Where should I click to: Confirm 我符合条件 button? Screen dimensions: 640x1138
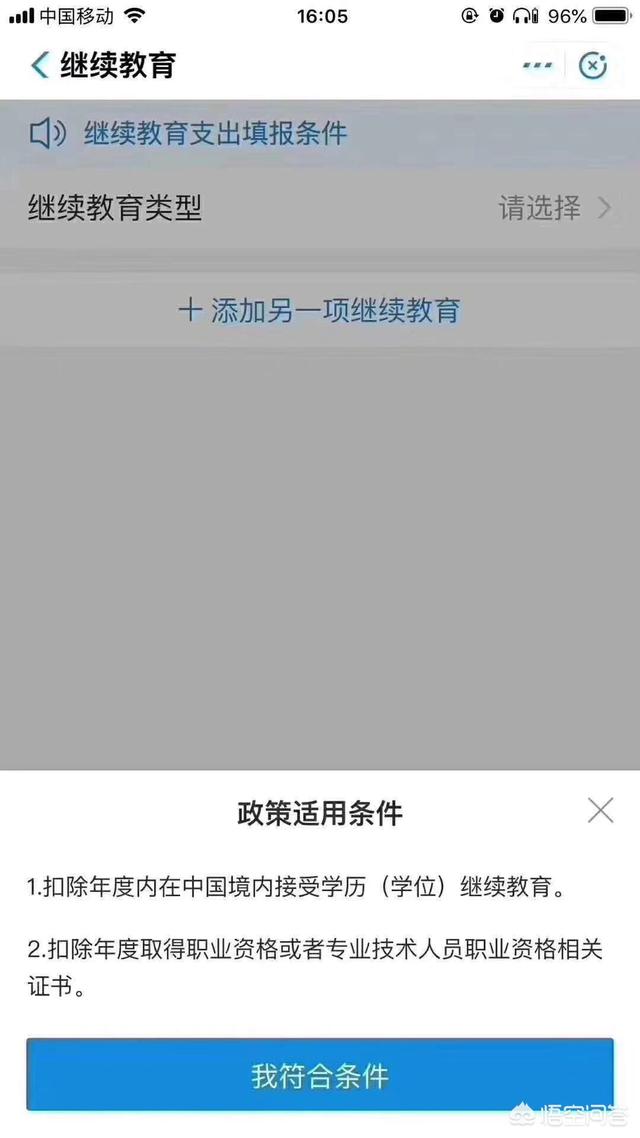320,1075
